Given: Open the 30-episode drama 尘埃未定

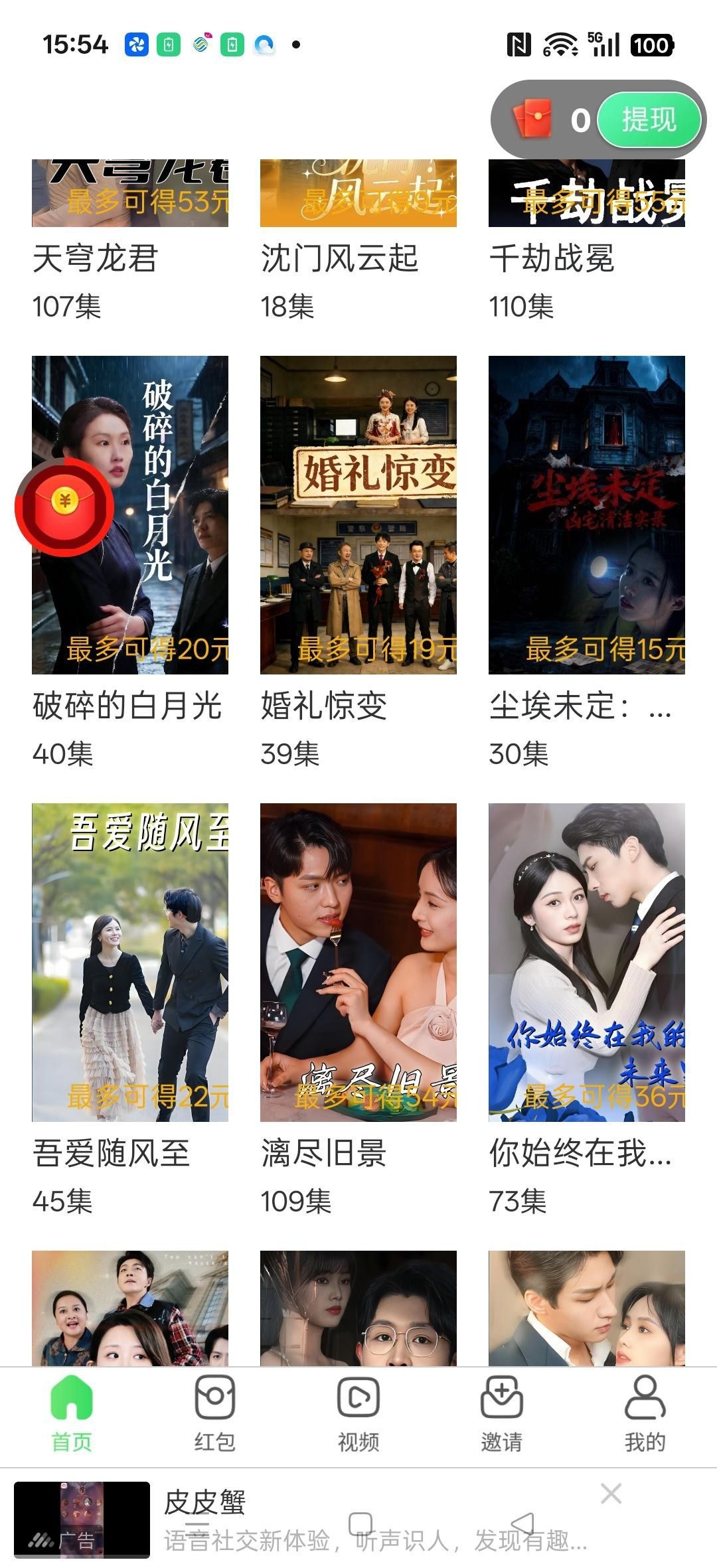Looking at the screenshot, I should [586, 514].
